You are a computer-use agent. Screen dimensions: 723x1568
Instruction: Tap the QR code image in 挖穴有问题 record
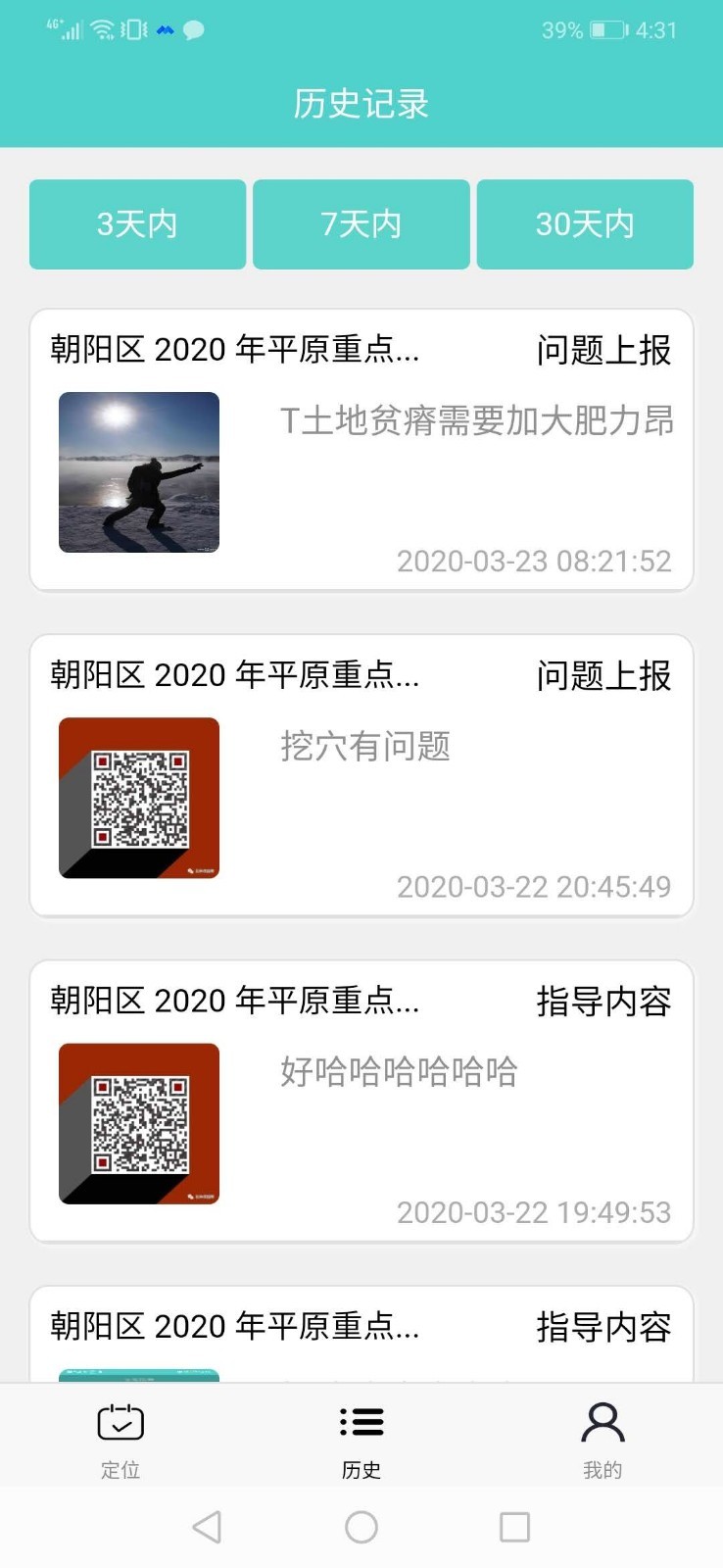pyautogui.click(x=138, y=798)
